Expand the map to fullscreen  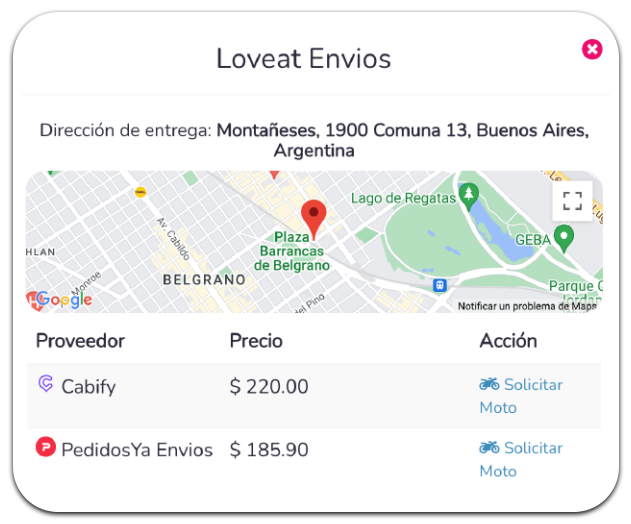(x=572, y=199)
